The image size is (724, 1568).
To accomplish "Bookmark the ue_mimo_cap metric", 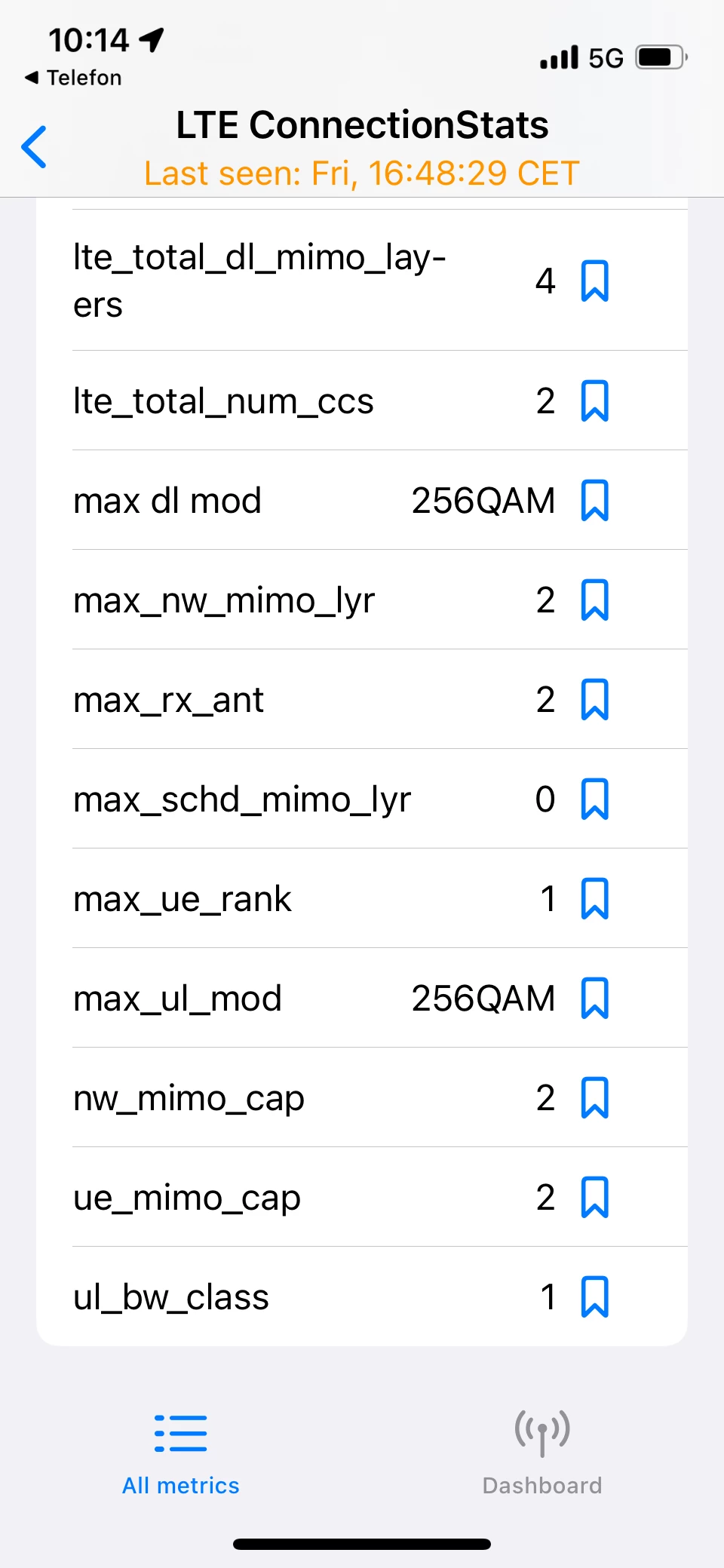I will tap(594, 1197).
